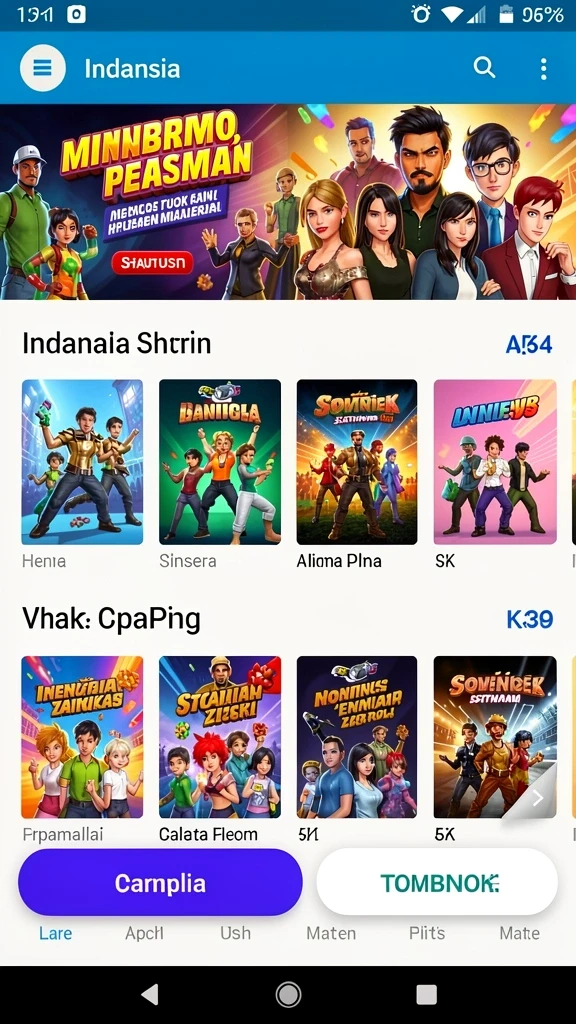Tap the purple Camplia button
Viewport: 576px width, 1024px height.
(160, 883)
